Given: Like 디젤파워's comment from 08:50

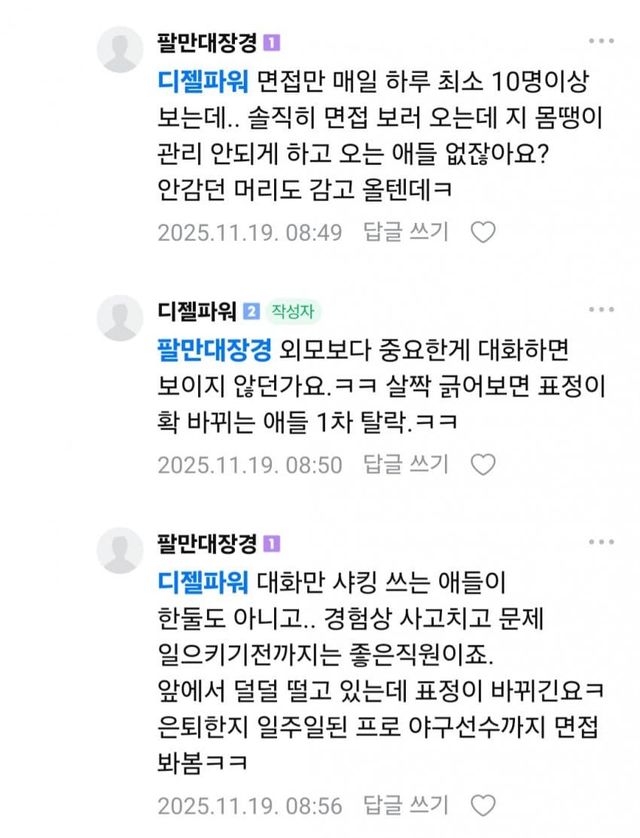Looking at the screenshot, I should tap(483, 464).
